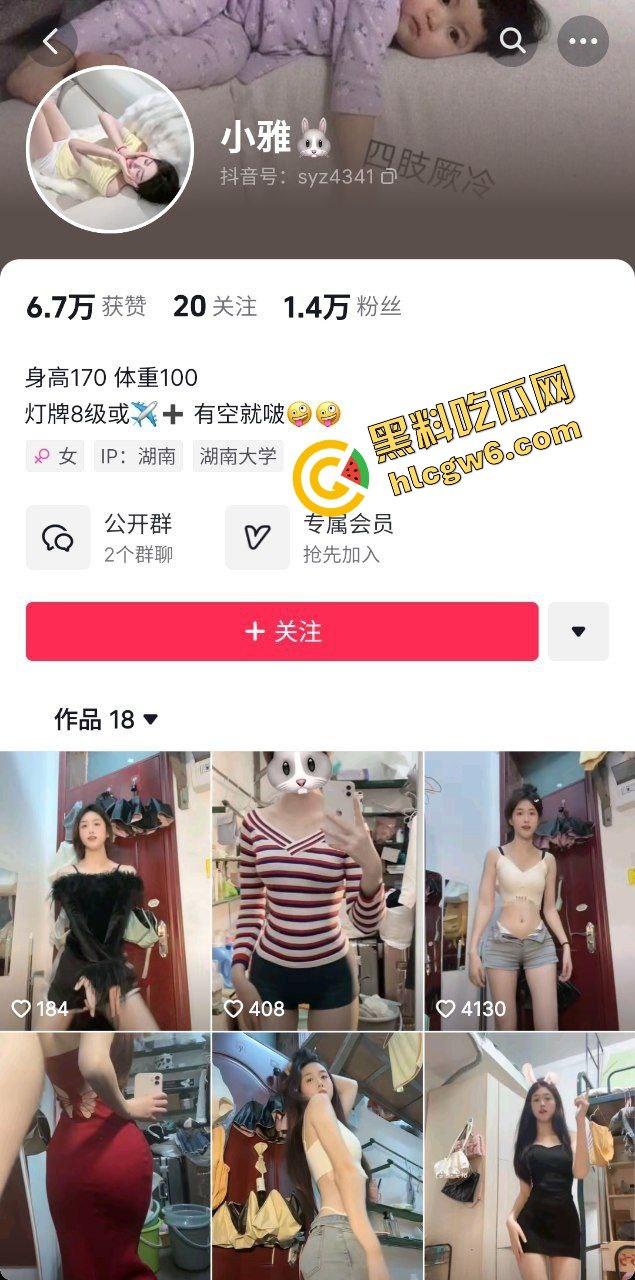Screen dimensions: 635x1280
Task: Open the three-dot overflow menu
Action: [582, 41]
